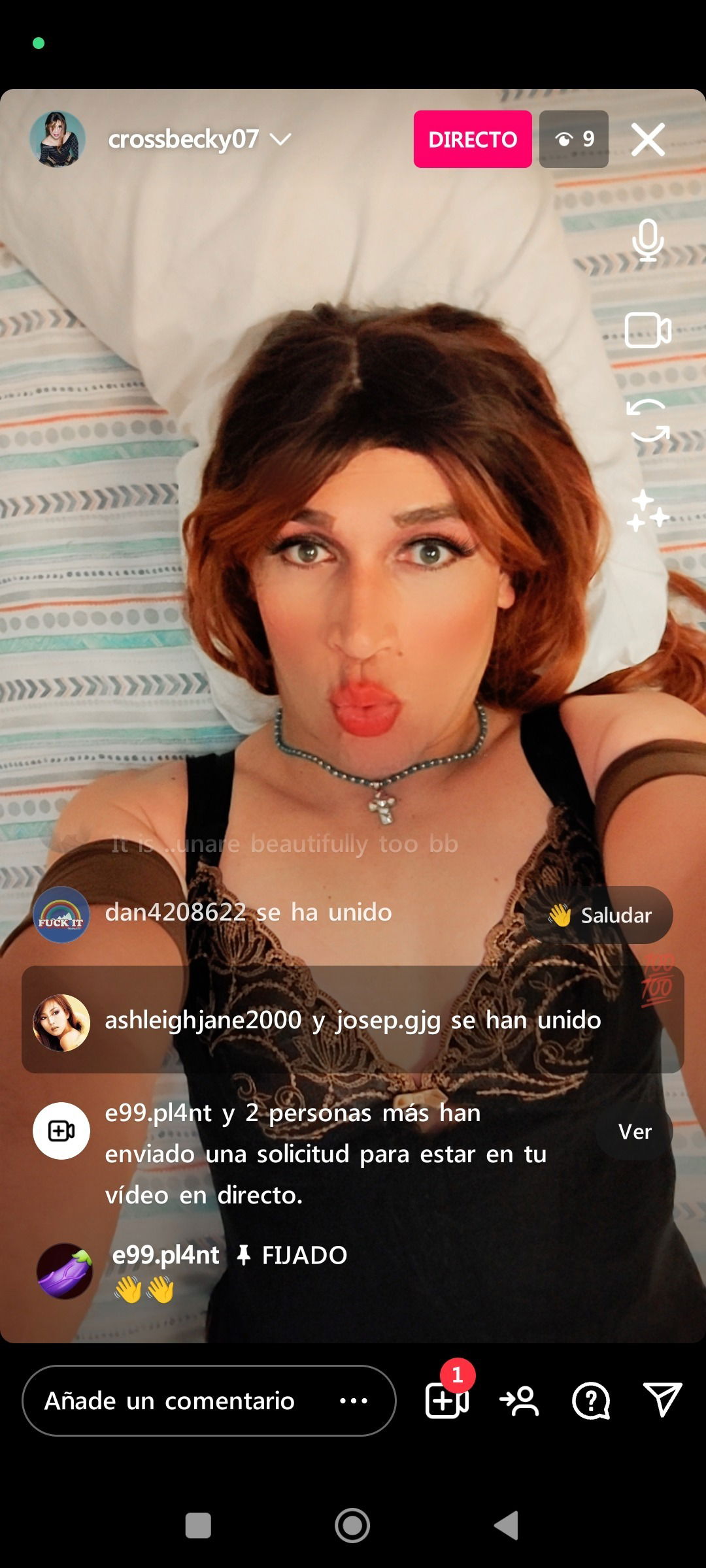Toggle the DIRECTO live badge
Screen dimensions: 706x1568
[472, 139]
